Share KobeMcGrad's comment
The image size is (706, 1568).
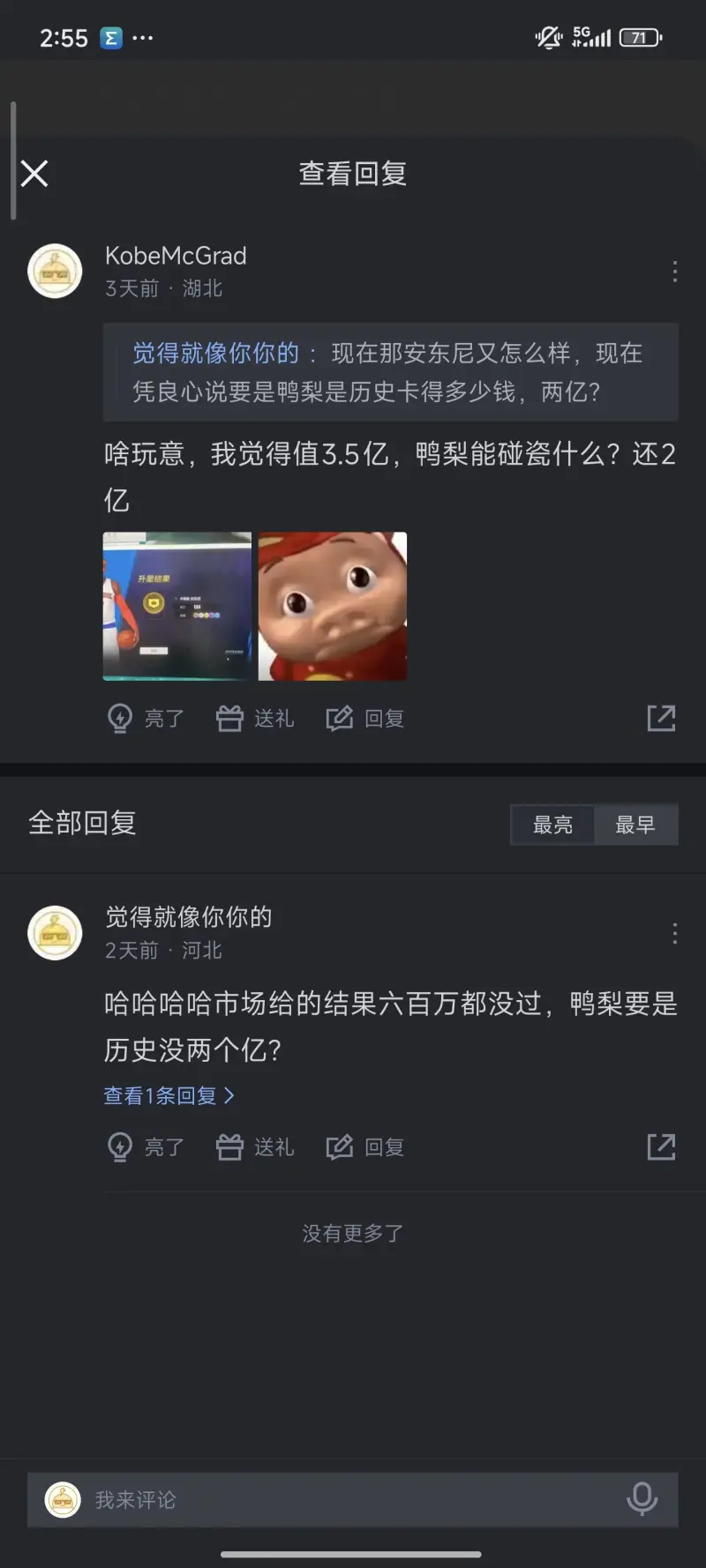pyautogui.click(x=661, y=718)
